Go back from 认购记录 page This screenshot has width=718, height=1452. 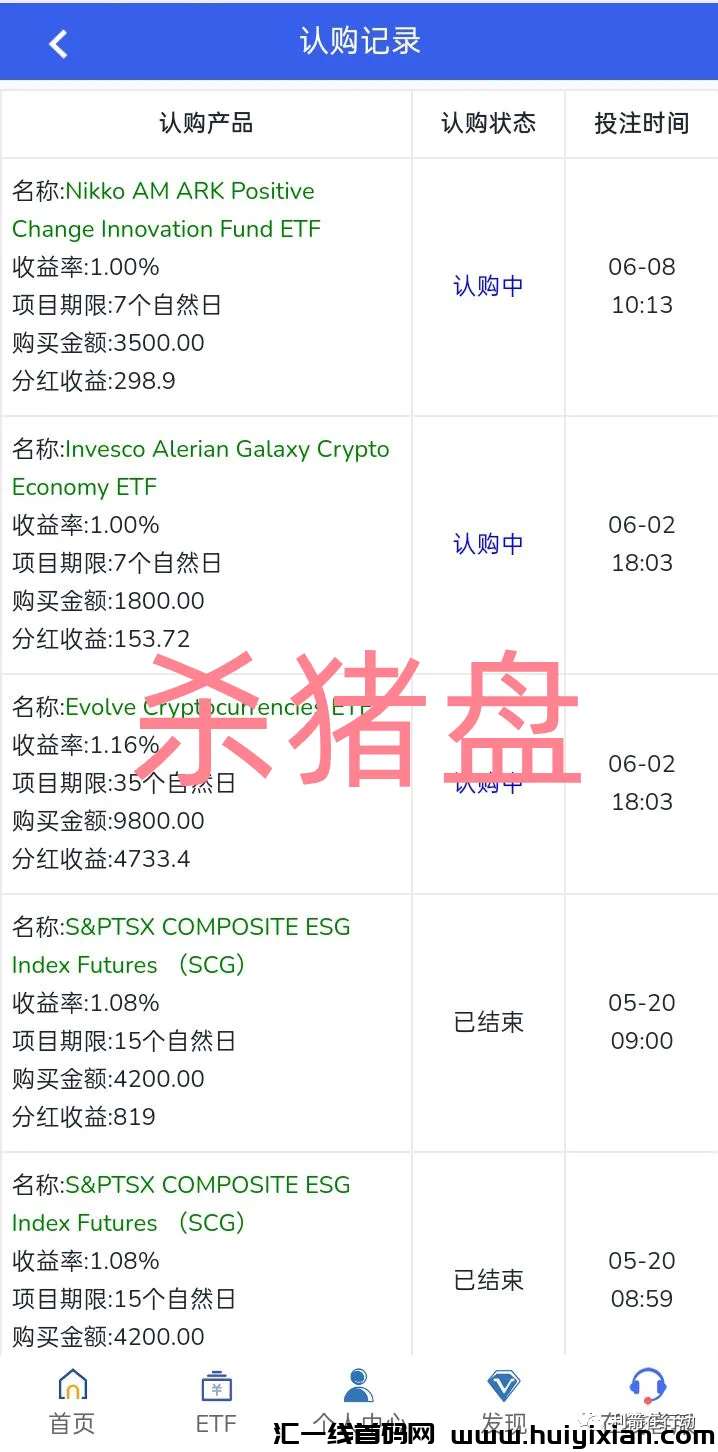coord(58,43)
